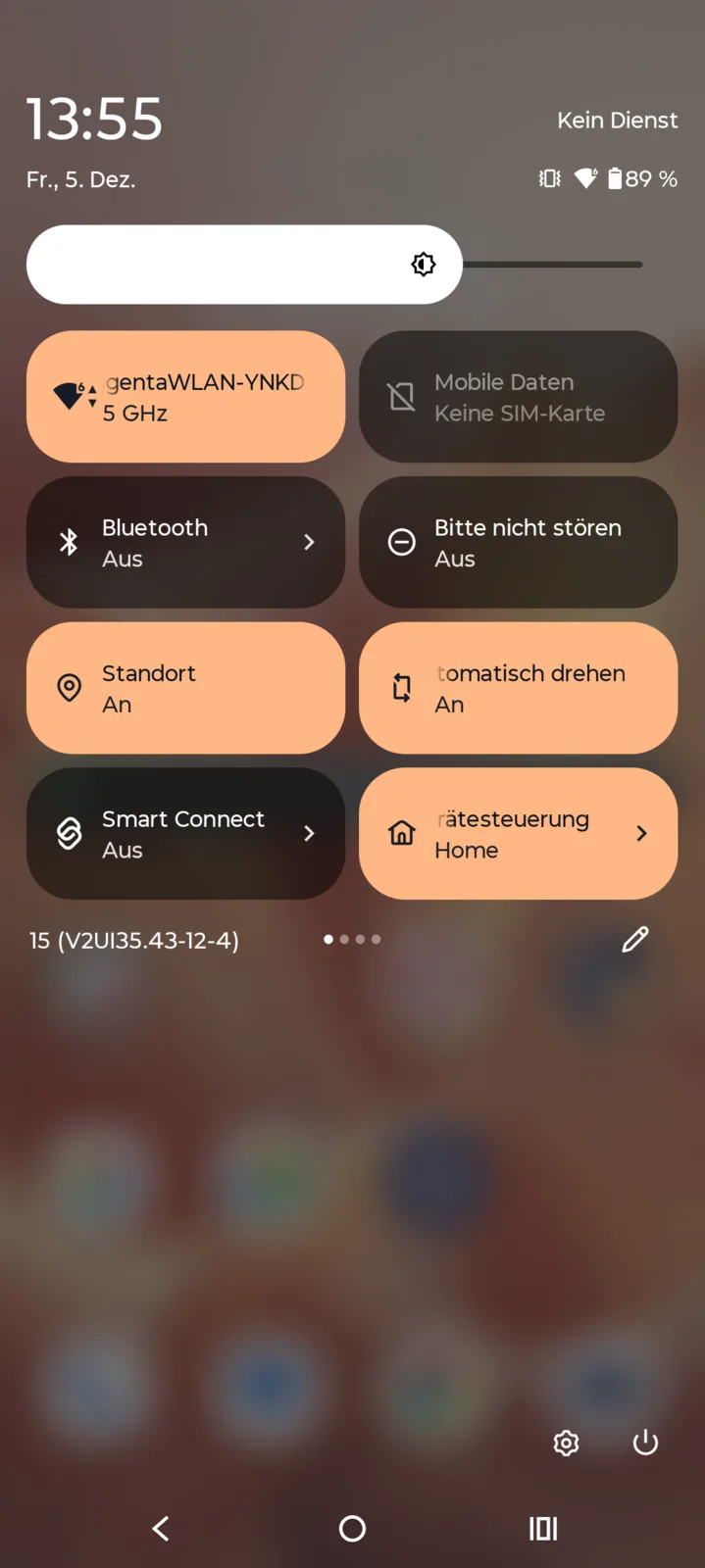The height and width of the screenshot is (1568, 705).
Task: Toggle the Wi-Fi tile gentaWLAN-YNKD
Action: 185,397
